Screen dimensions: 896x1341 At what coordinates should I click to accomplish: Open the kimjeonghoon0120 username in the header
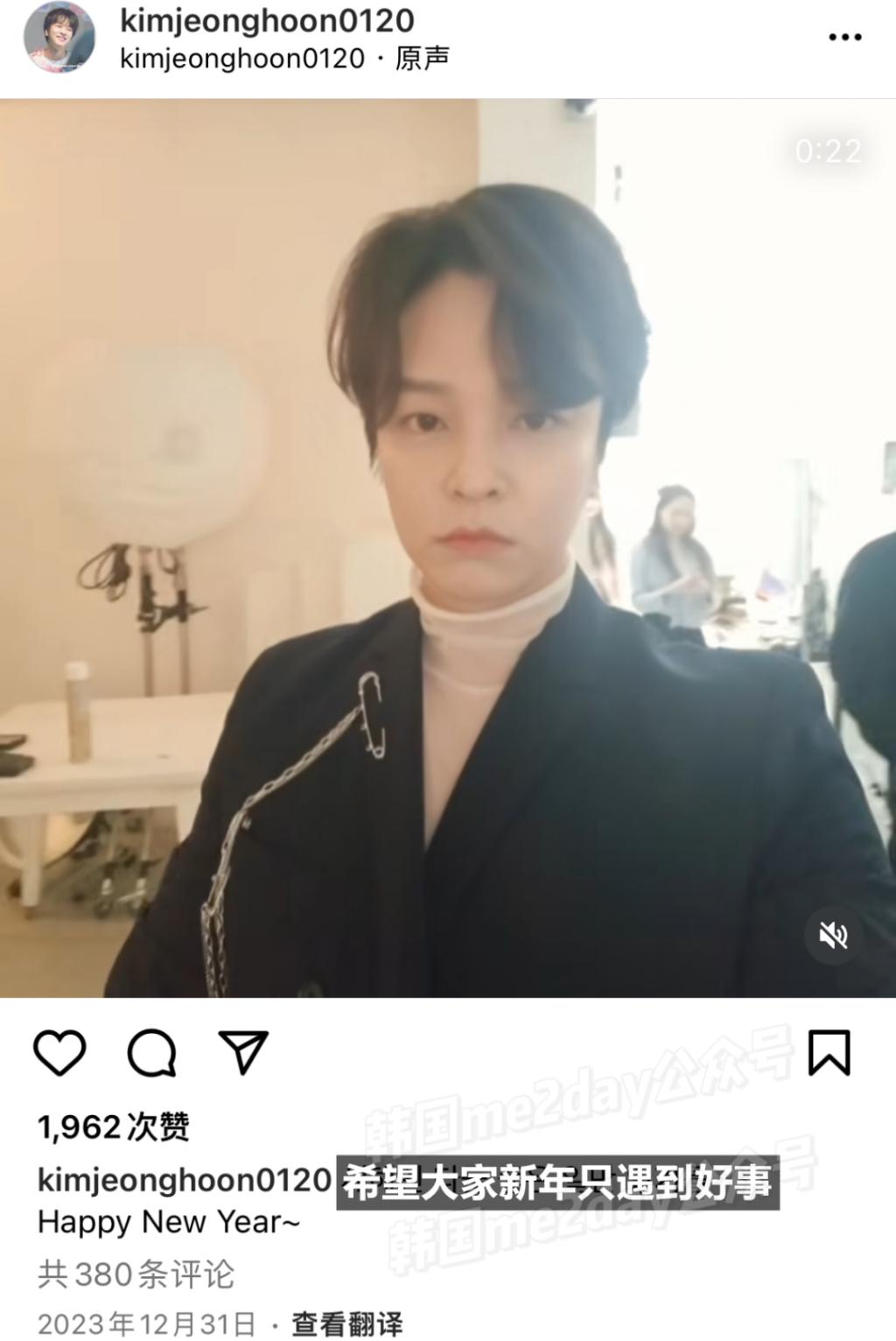[x=267, y=19]
